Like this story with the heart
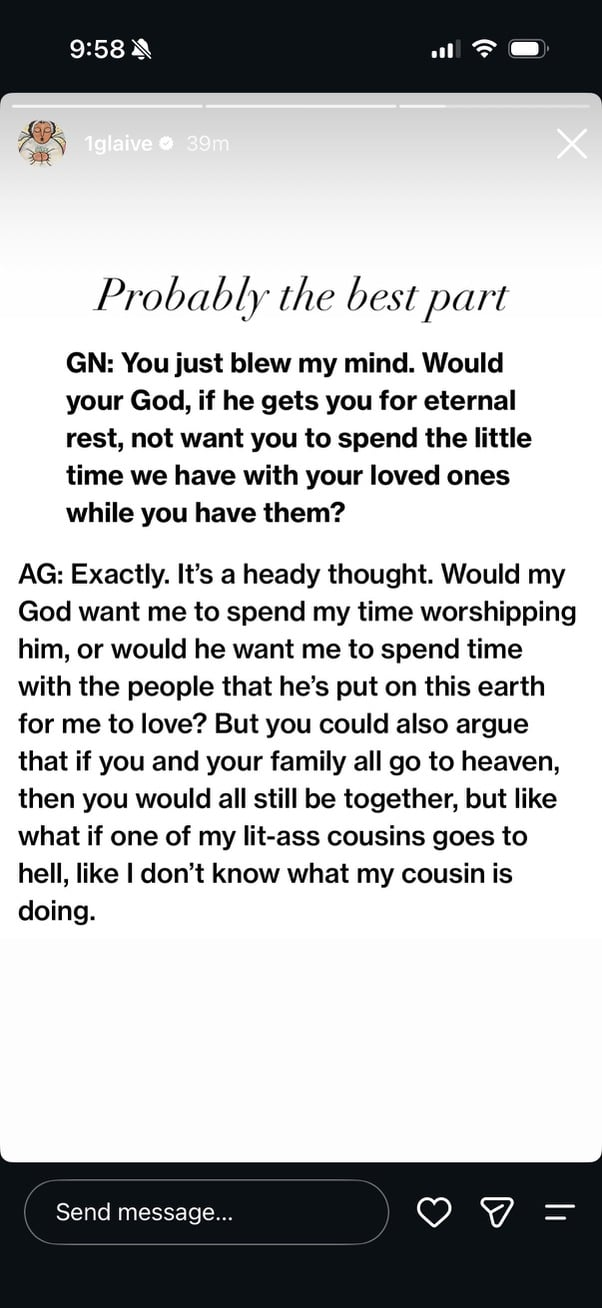The image size is (602, 1308). coord(433,1213)
